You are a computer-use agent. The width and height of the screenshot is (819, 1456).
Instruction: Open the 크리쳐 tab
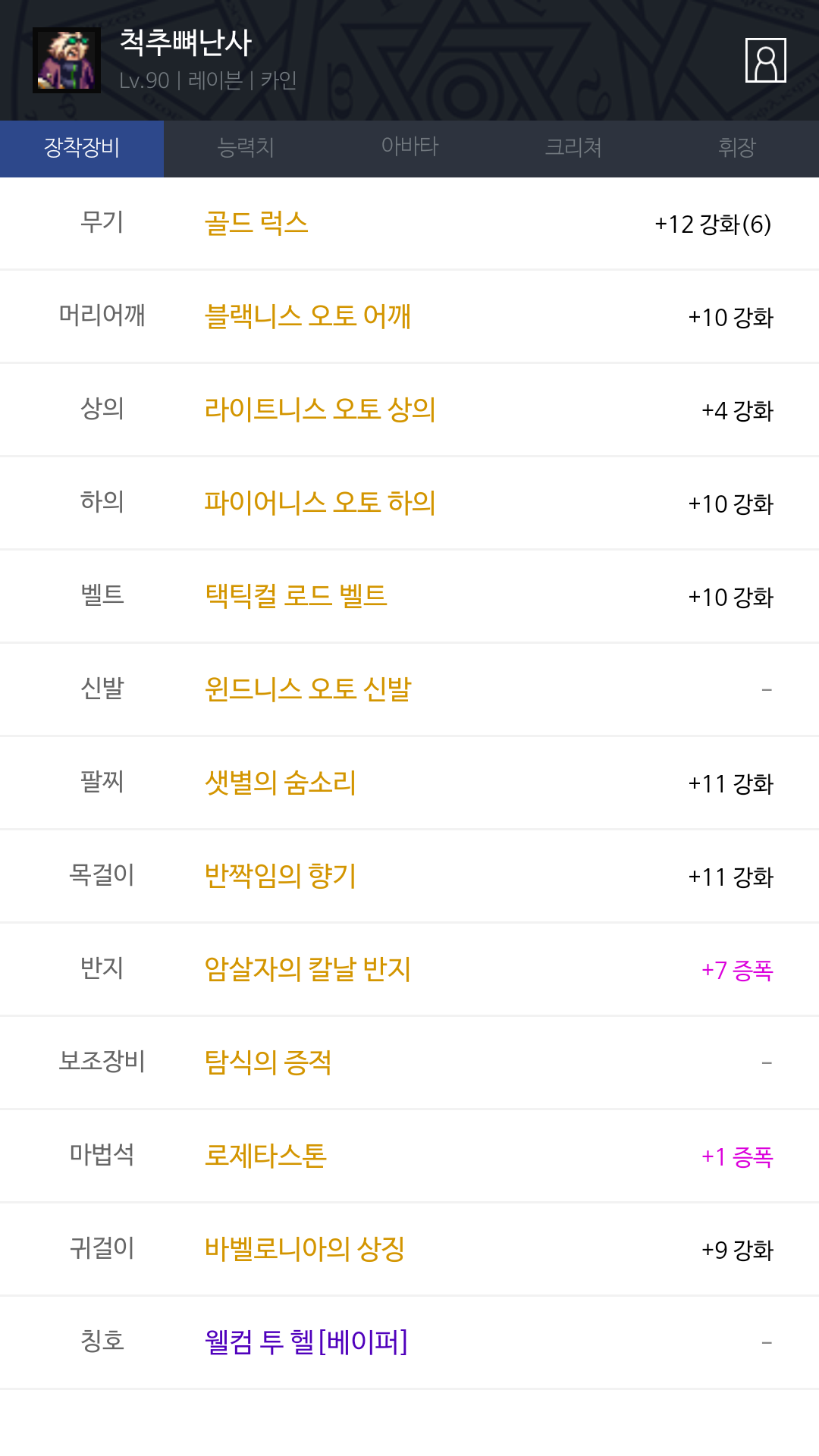click(x=573, y=147)
